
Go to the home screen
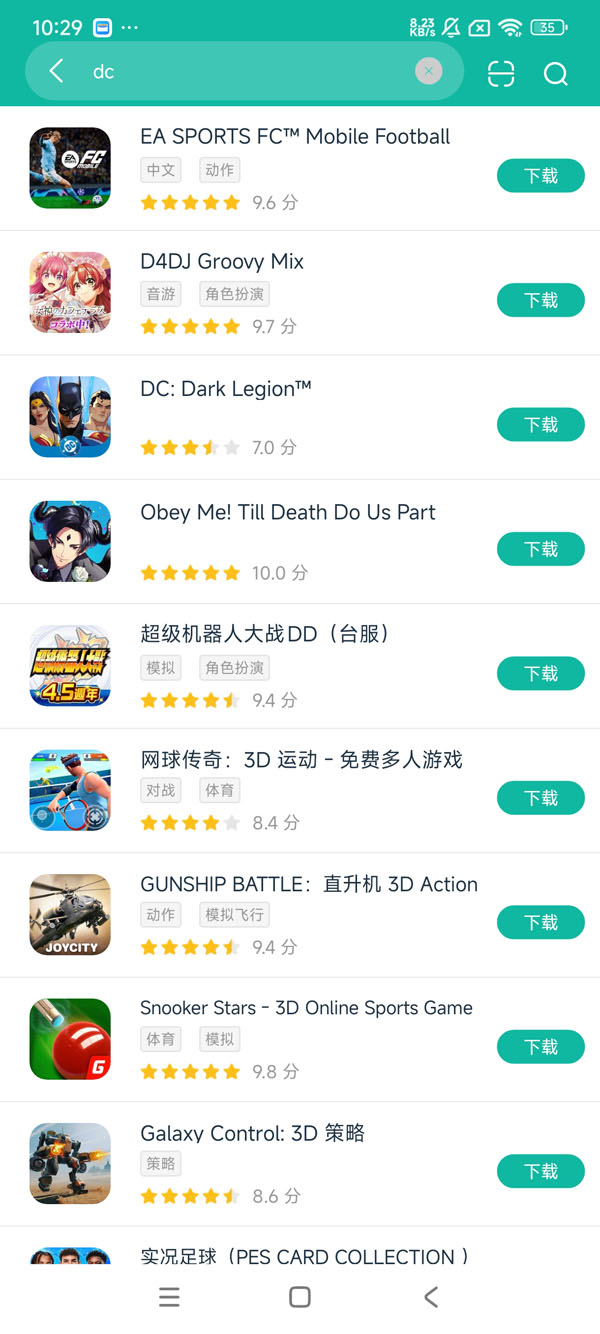299,1297
